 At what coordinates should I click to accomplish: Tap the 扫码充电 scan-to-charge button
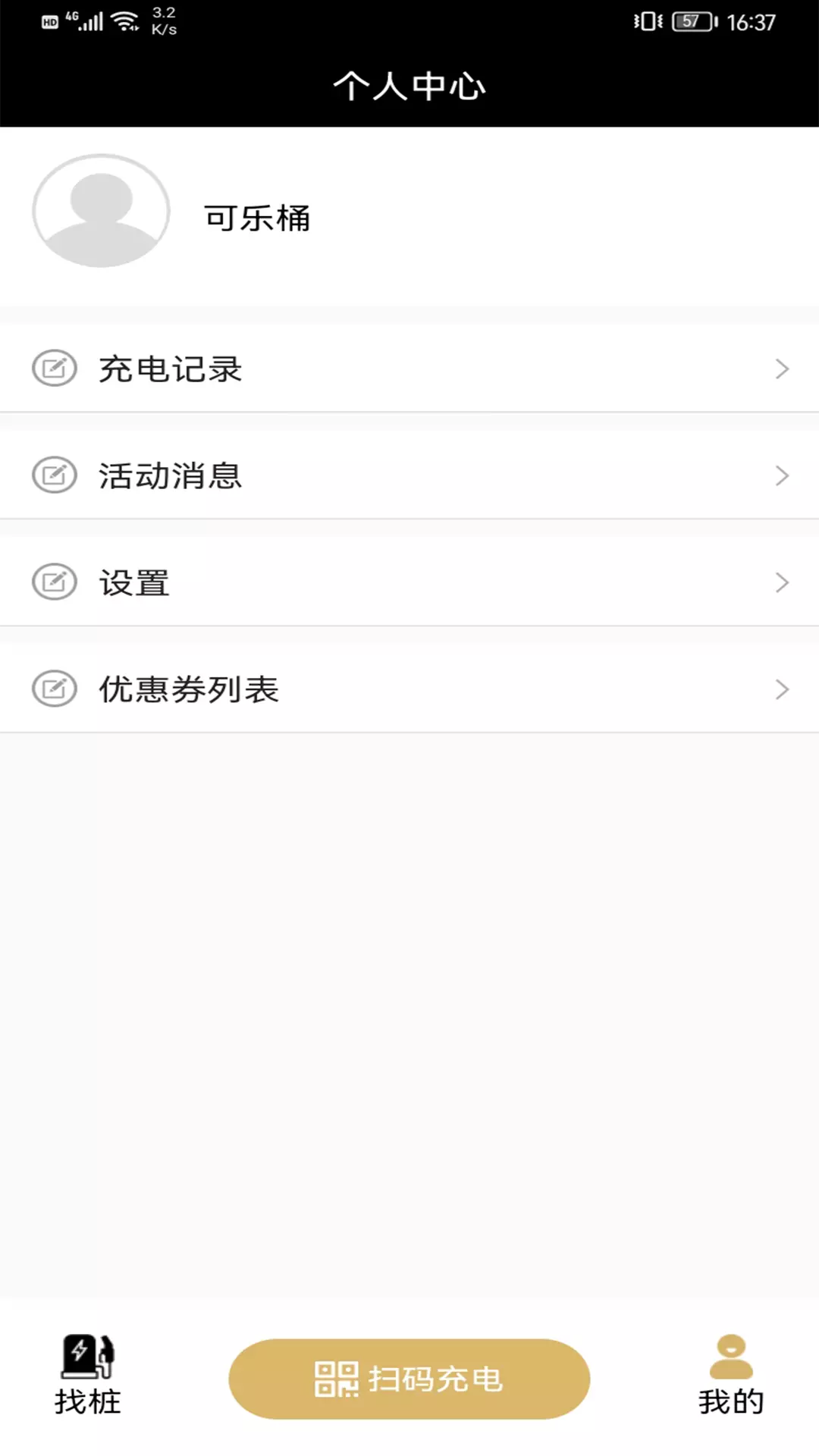click(409, 1379)
